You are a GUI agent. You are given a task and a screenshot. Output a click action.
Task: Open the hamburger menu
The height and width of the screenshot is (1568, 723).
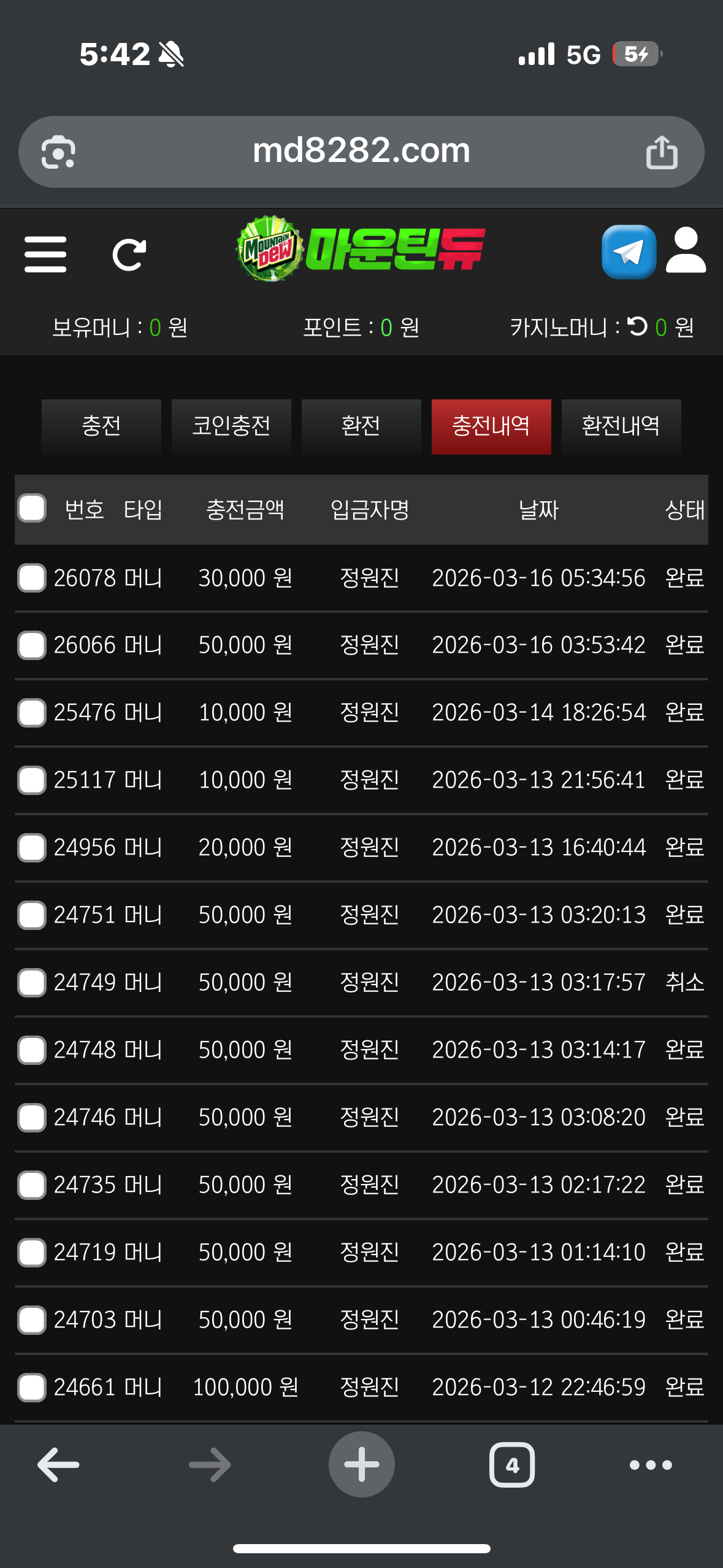pos(45,254)
